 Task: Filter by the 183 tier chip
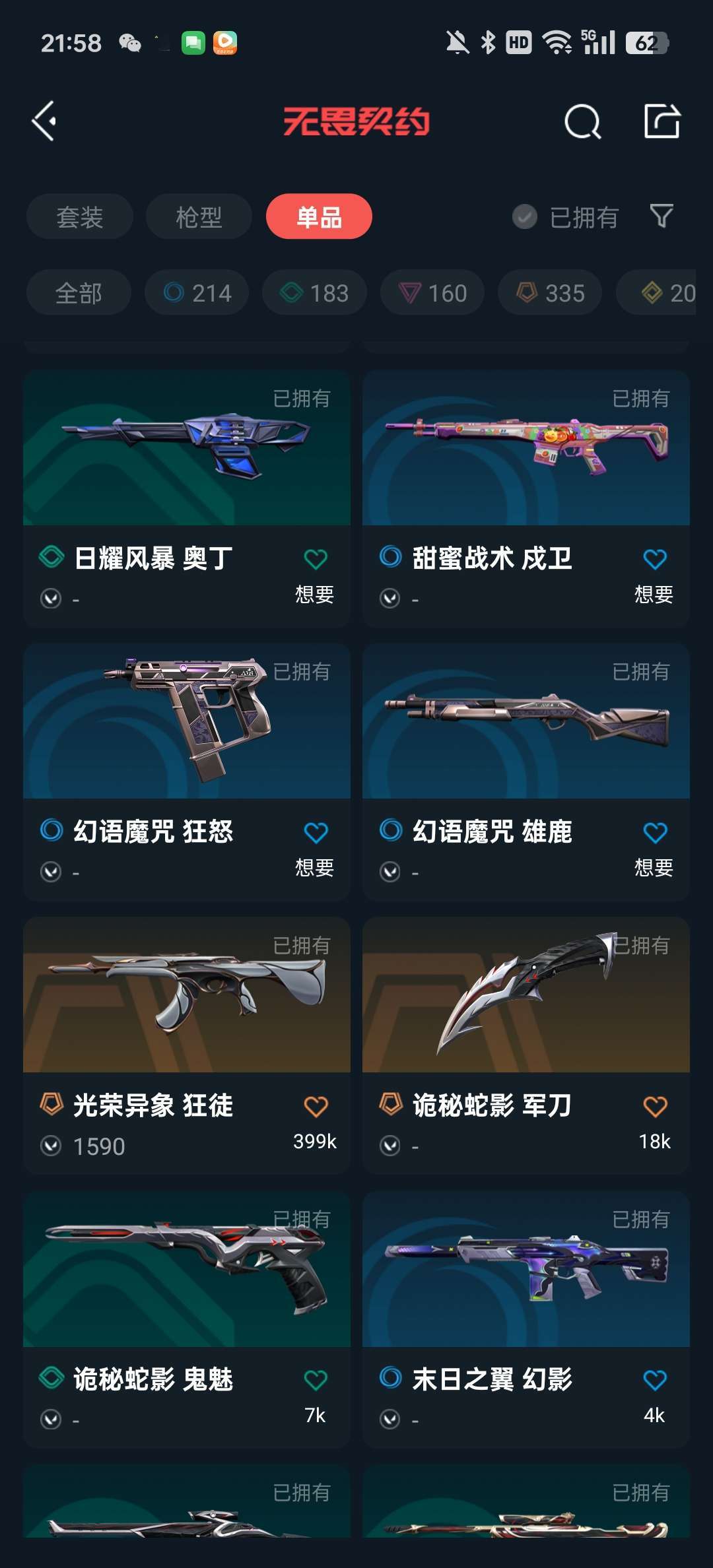(x=314, y=292)
